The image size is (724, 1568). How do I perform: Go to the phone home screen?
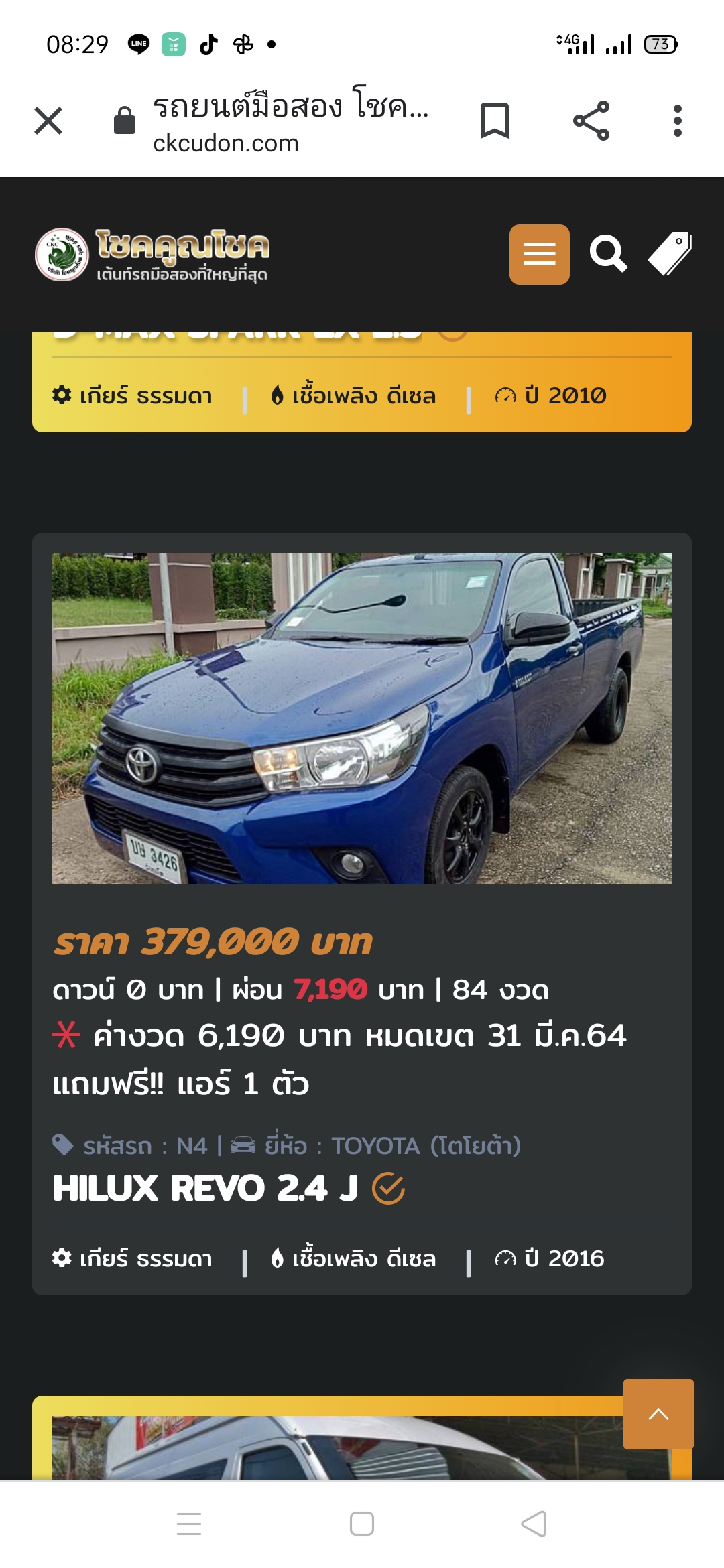[362, 1524]
